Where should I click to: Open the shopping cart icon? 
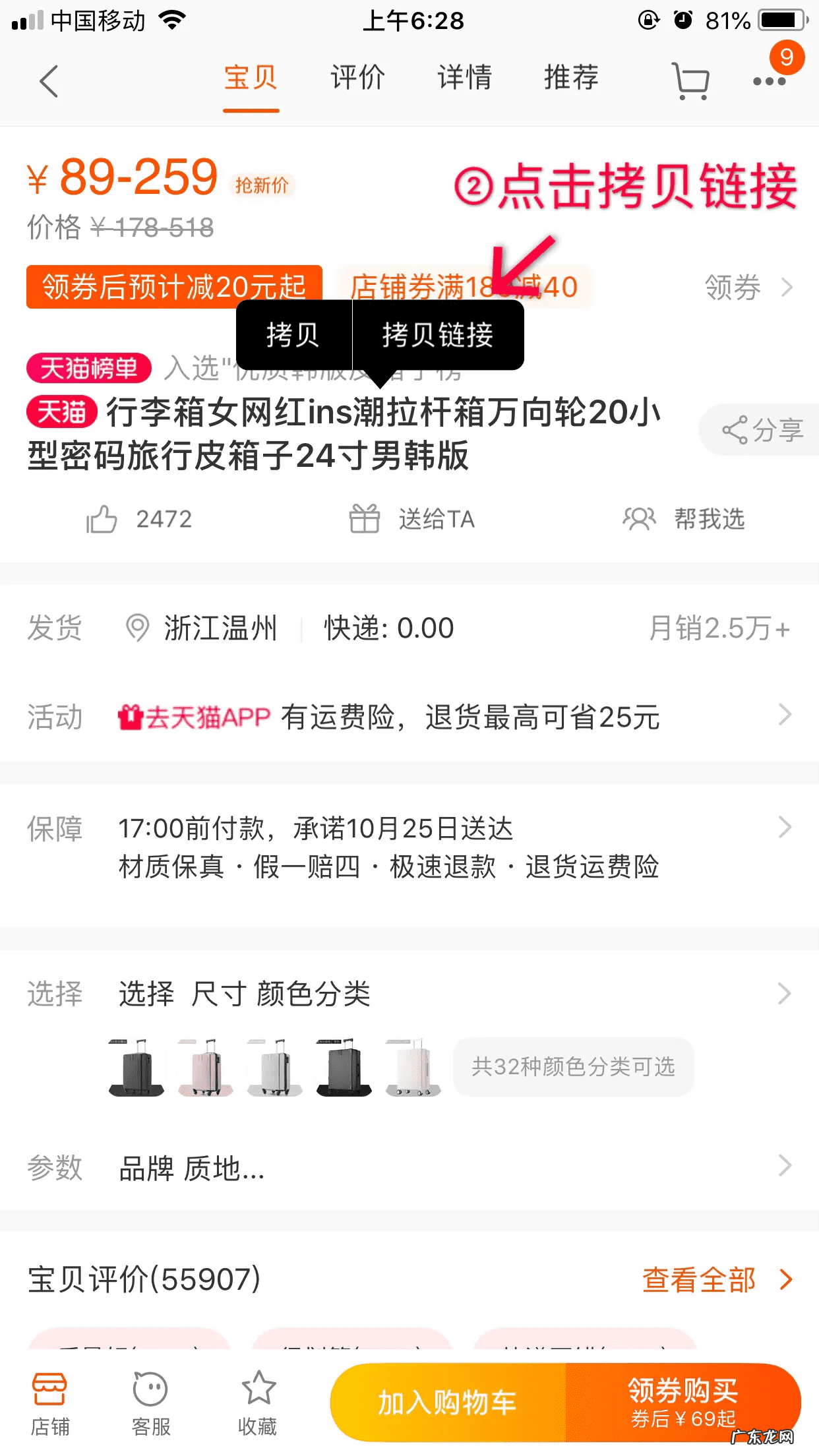(690, 81)
